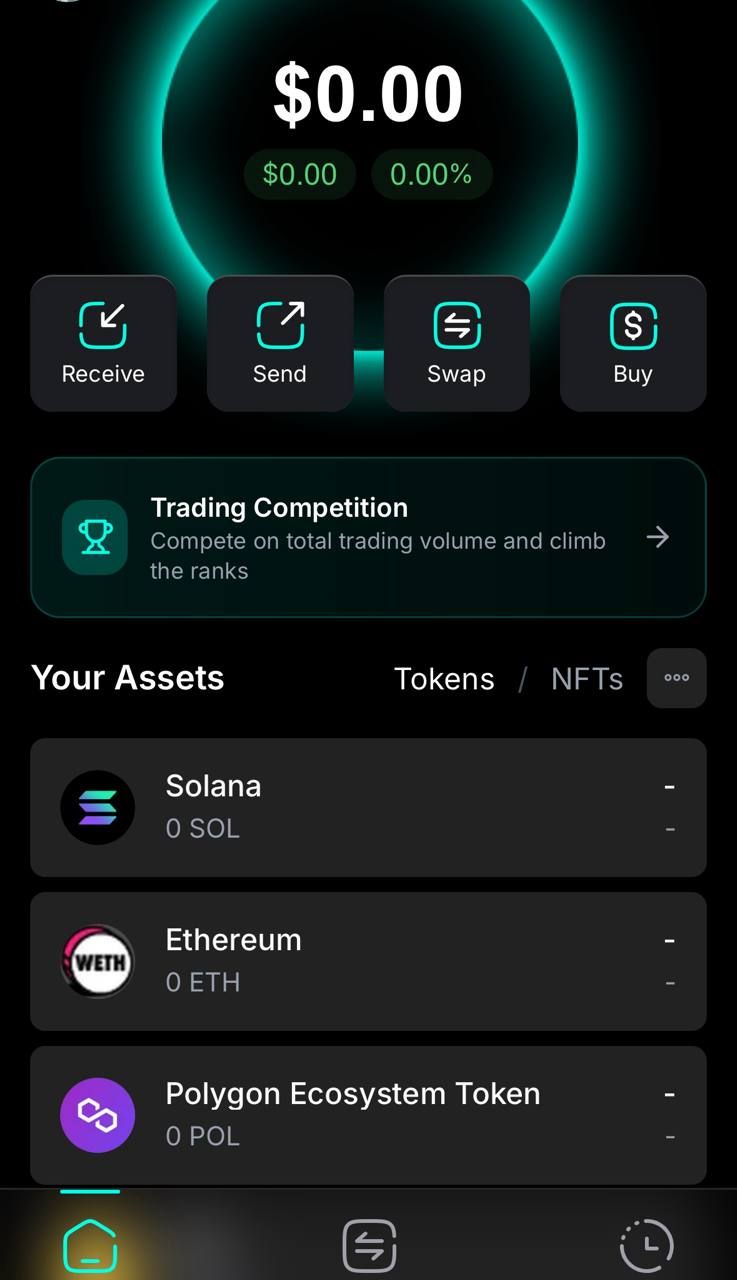Select the Solana token logo

(97, 807)
